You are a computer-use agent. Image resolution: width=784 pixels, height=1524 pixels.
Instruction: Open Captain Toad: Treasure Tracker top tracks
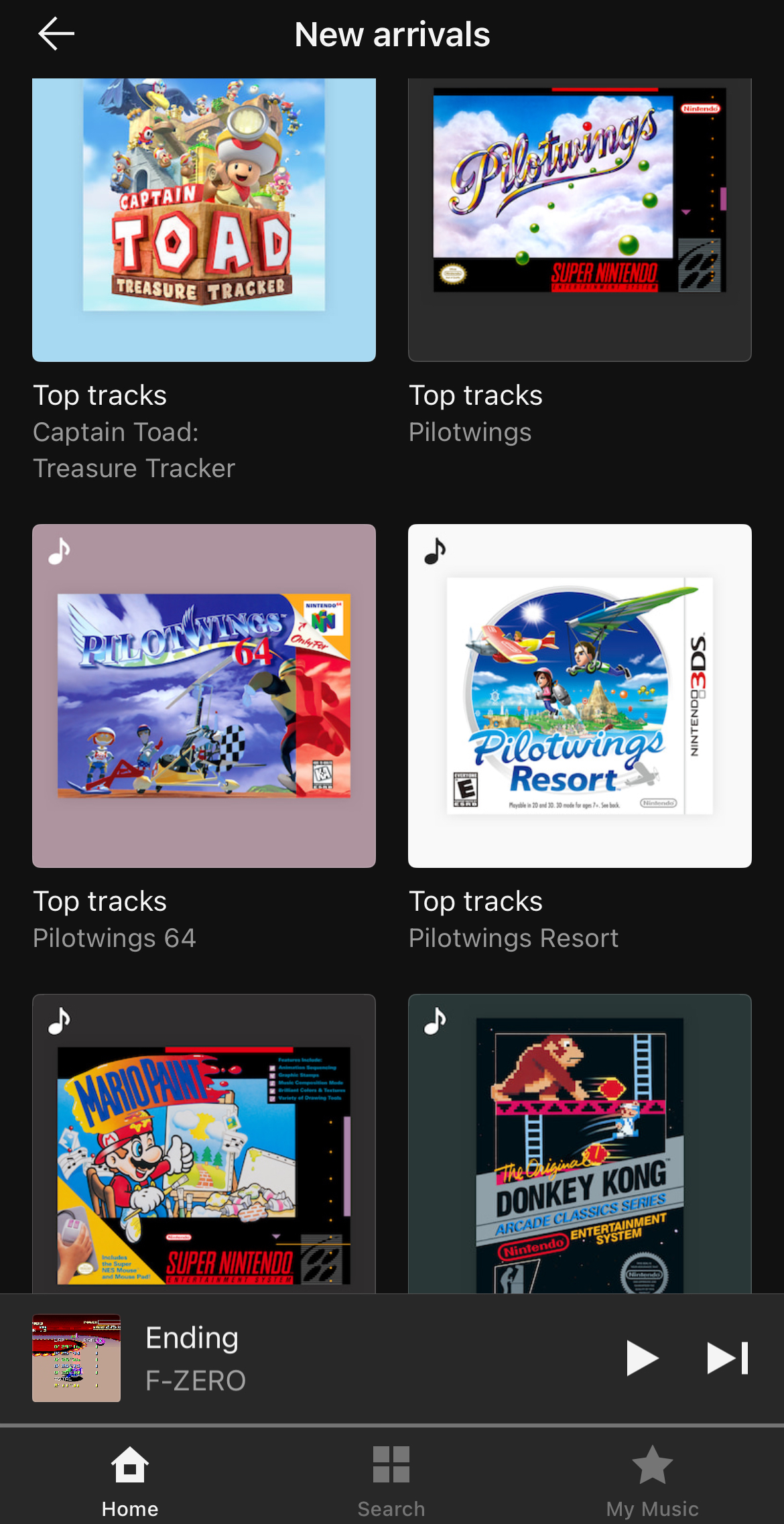204,221
